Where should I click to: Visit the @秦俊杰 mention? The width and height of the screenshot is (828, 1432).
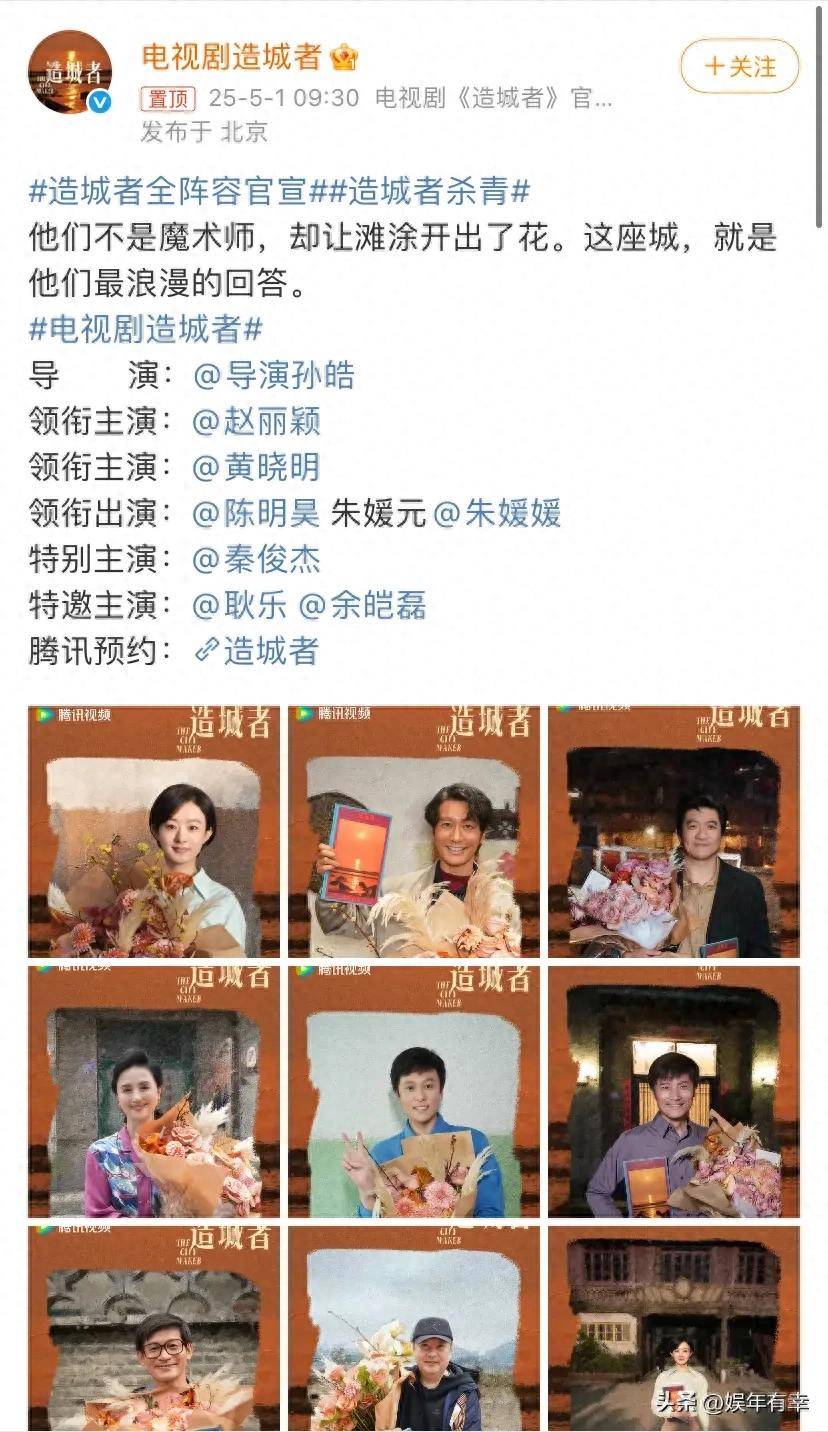256,559
